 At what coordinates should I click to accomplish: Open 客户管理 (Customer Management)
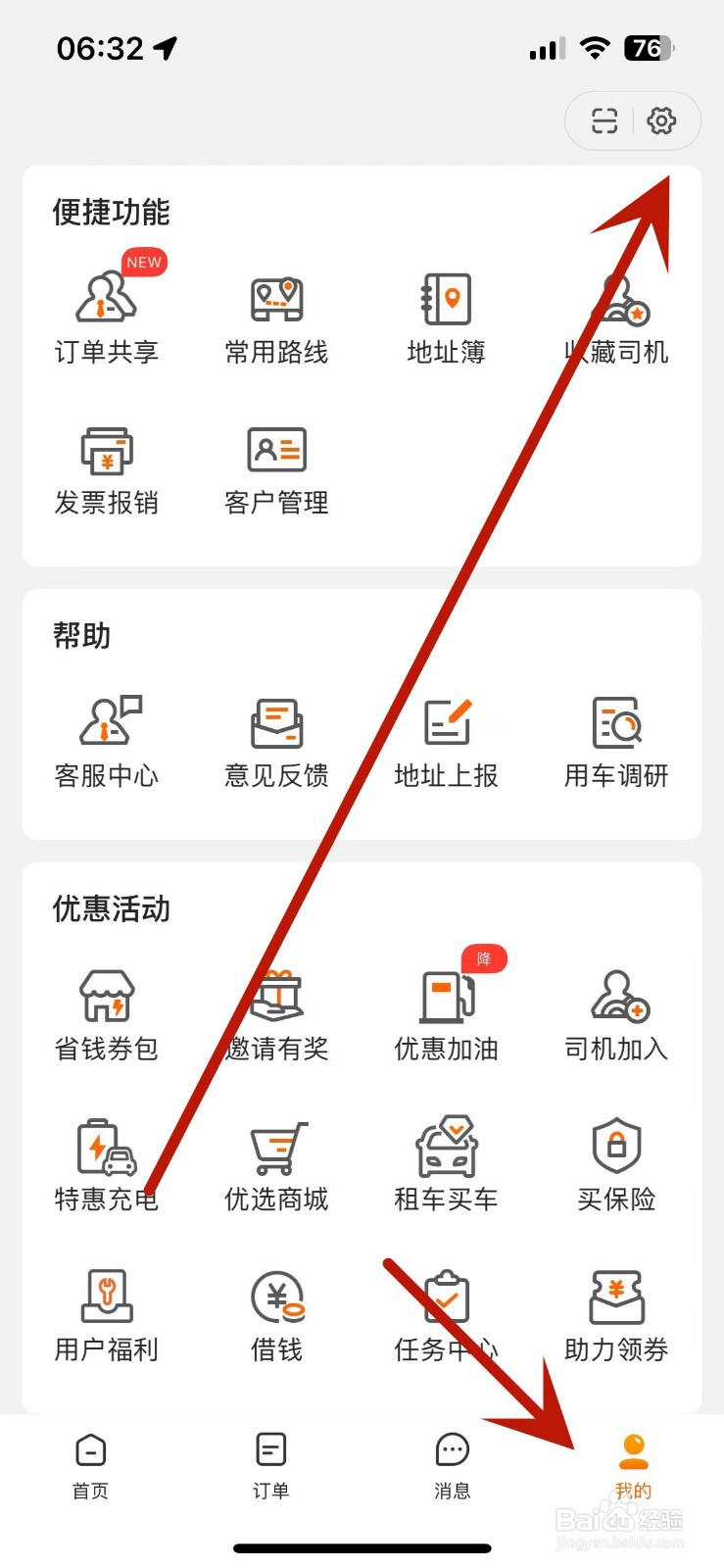click(x=275, y=467)
